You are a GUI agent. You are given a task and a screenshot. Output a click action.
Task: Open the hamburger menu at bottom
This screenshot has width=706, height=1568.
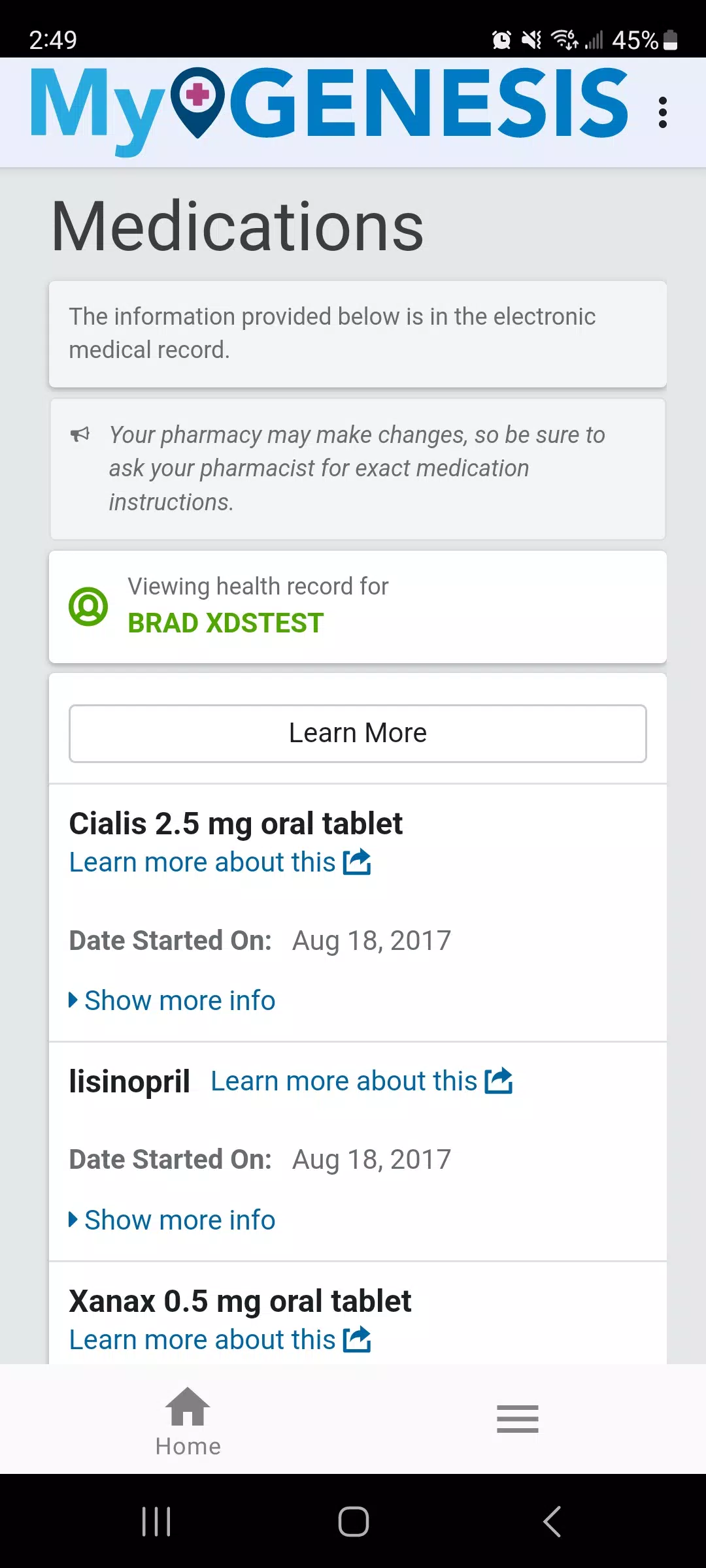click(x=518, y=1419)
